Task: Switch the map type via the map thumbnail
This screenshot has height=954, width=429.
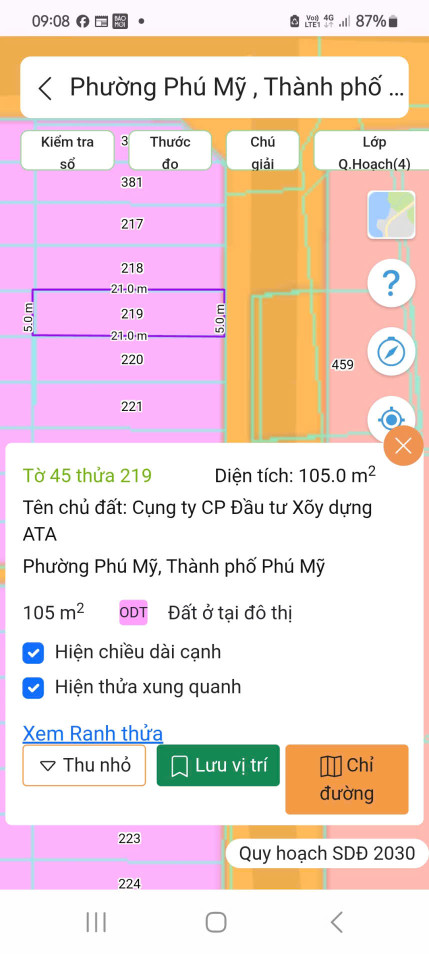Action: point(391,215)
